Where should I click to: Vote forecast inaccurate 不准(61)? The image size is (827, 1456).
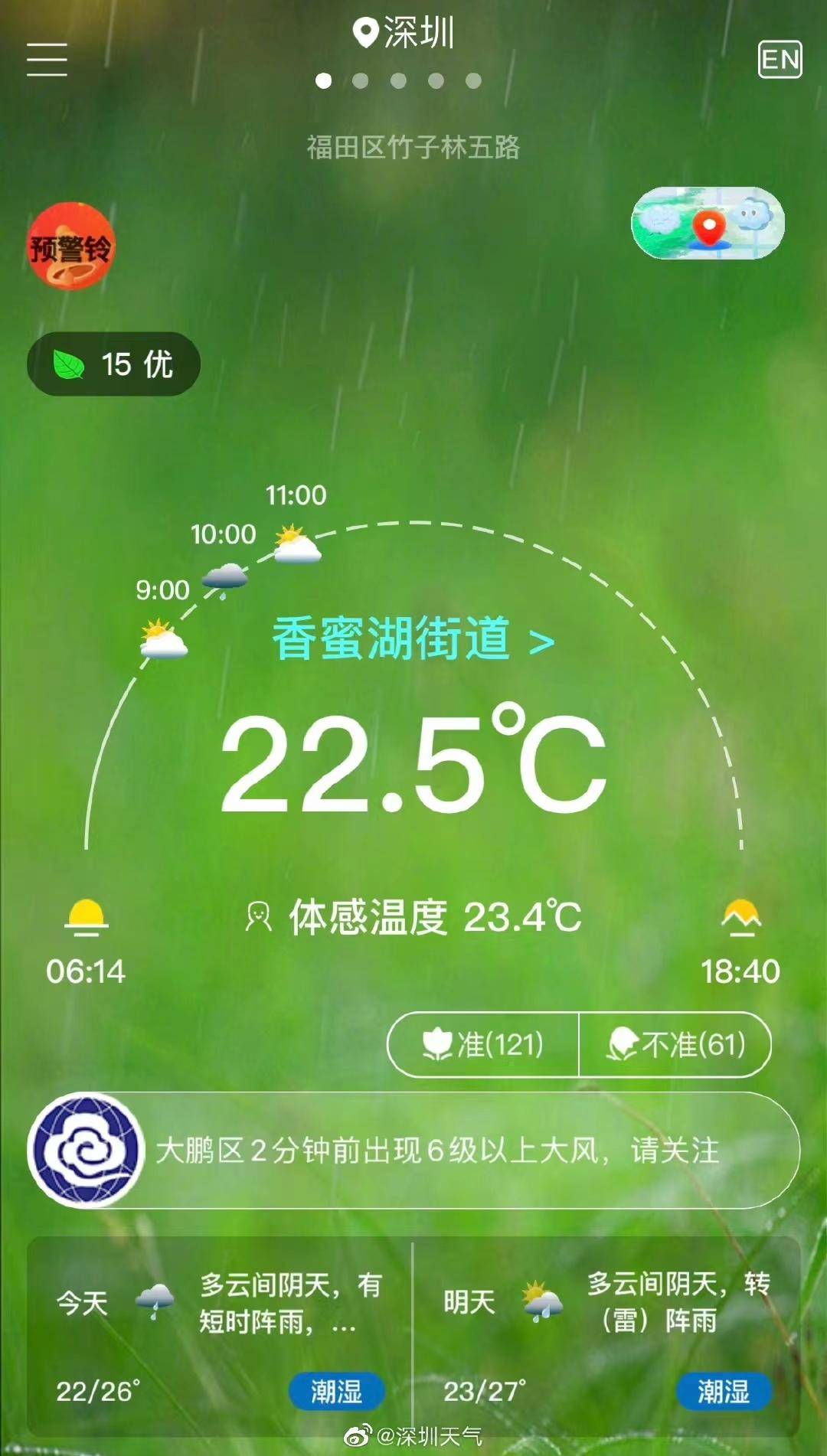[675, 1044]
